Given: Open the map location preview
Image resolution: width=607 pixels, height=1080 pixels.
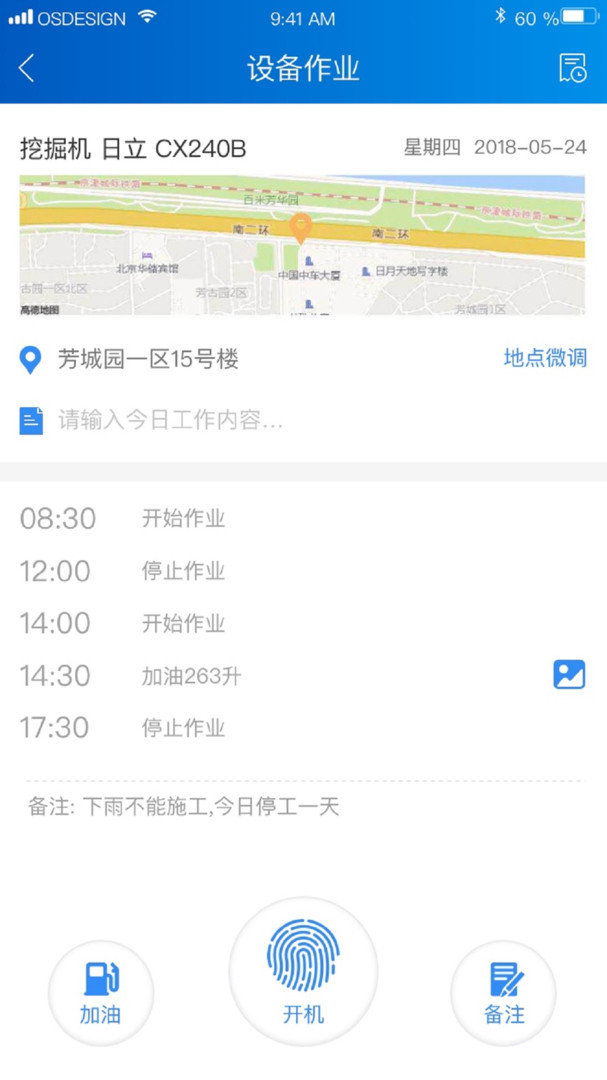Looking at the screenshot, I should pyautogui.click(x=302, y=246).
